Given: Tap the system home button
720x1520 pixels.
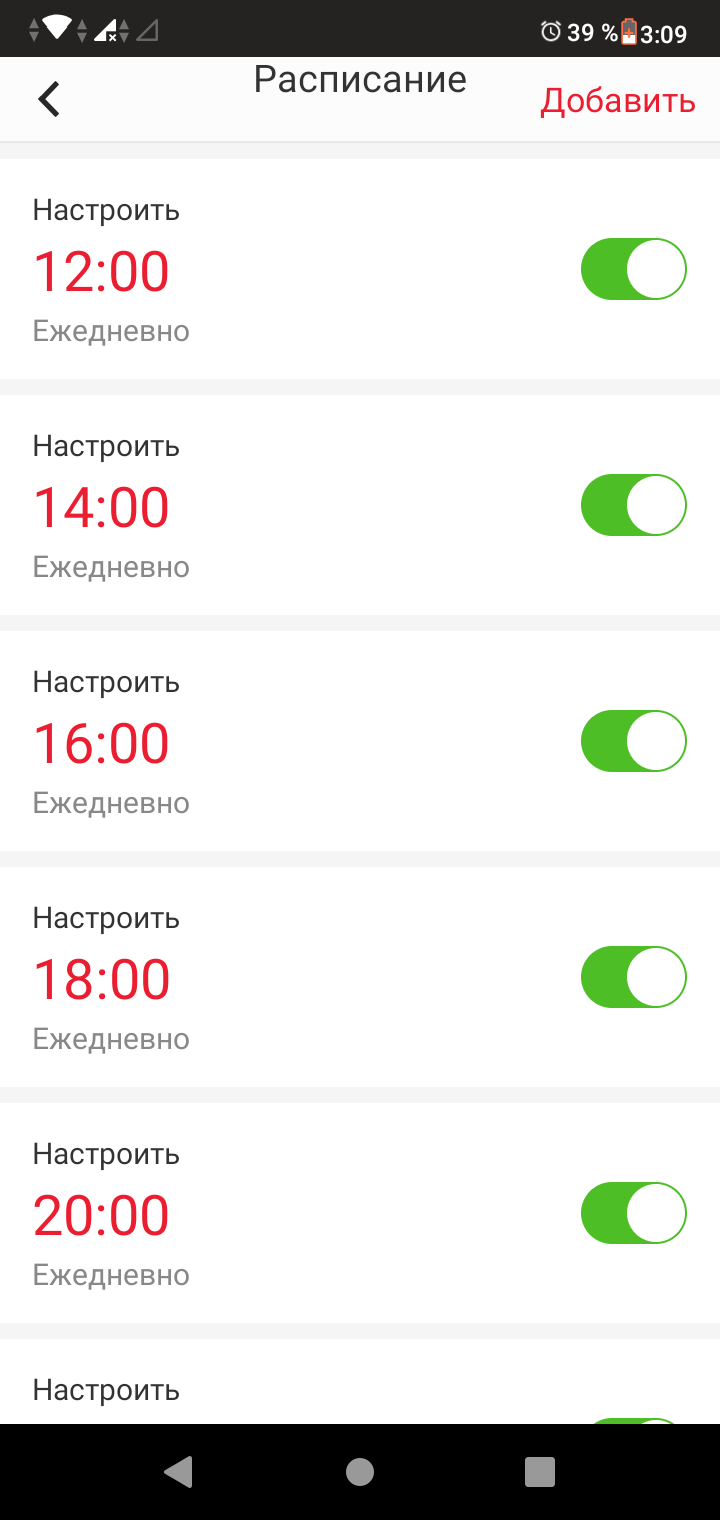Looking at the screenshot, I should [x=360, y=1472].
